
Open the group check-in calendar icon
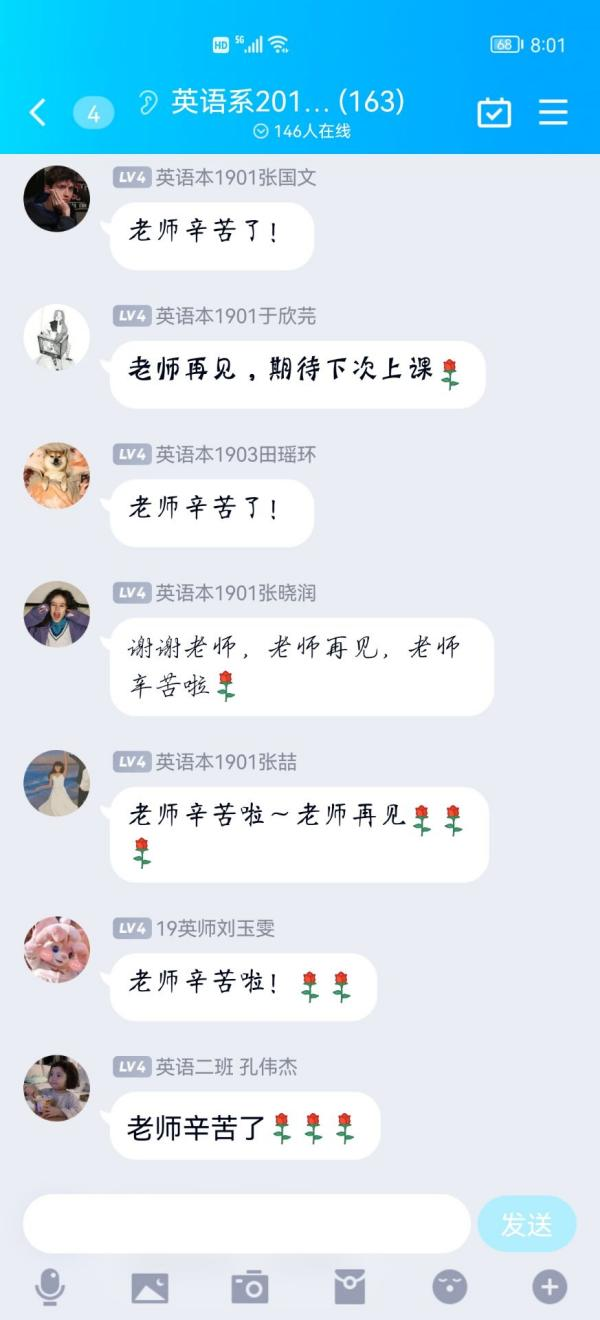coord(494,112)
